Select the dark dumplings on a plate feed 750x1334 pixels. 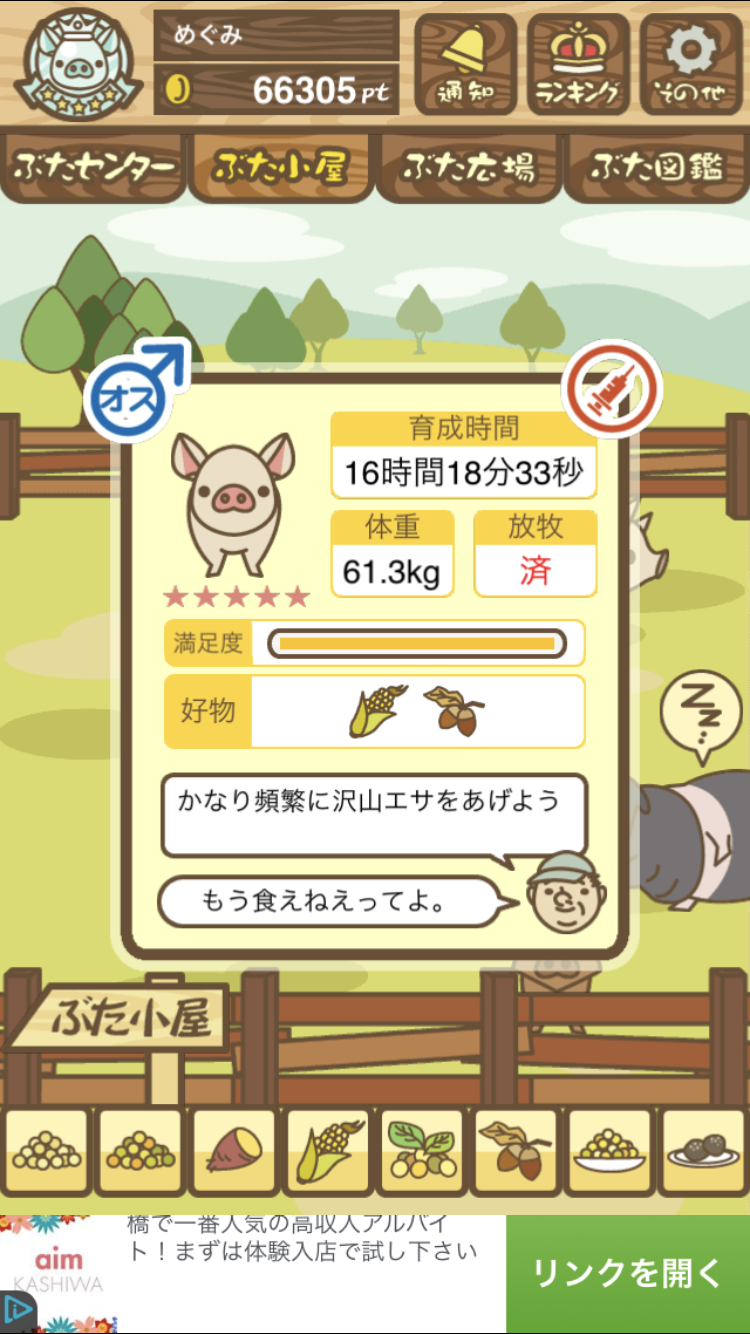pos(703,1152)
